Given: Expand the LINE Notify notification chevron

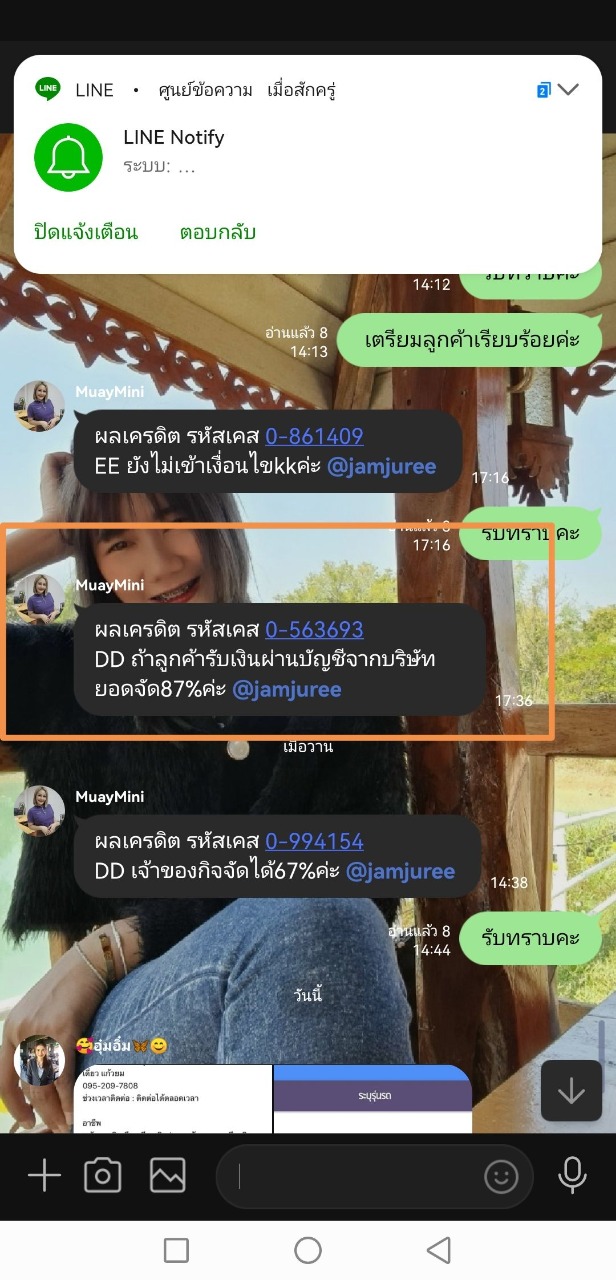Looking at the screenshot, I should [x=567, y=90].
